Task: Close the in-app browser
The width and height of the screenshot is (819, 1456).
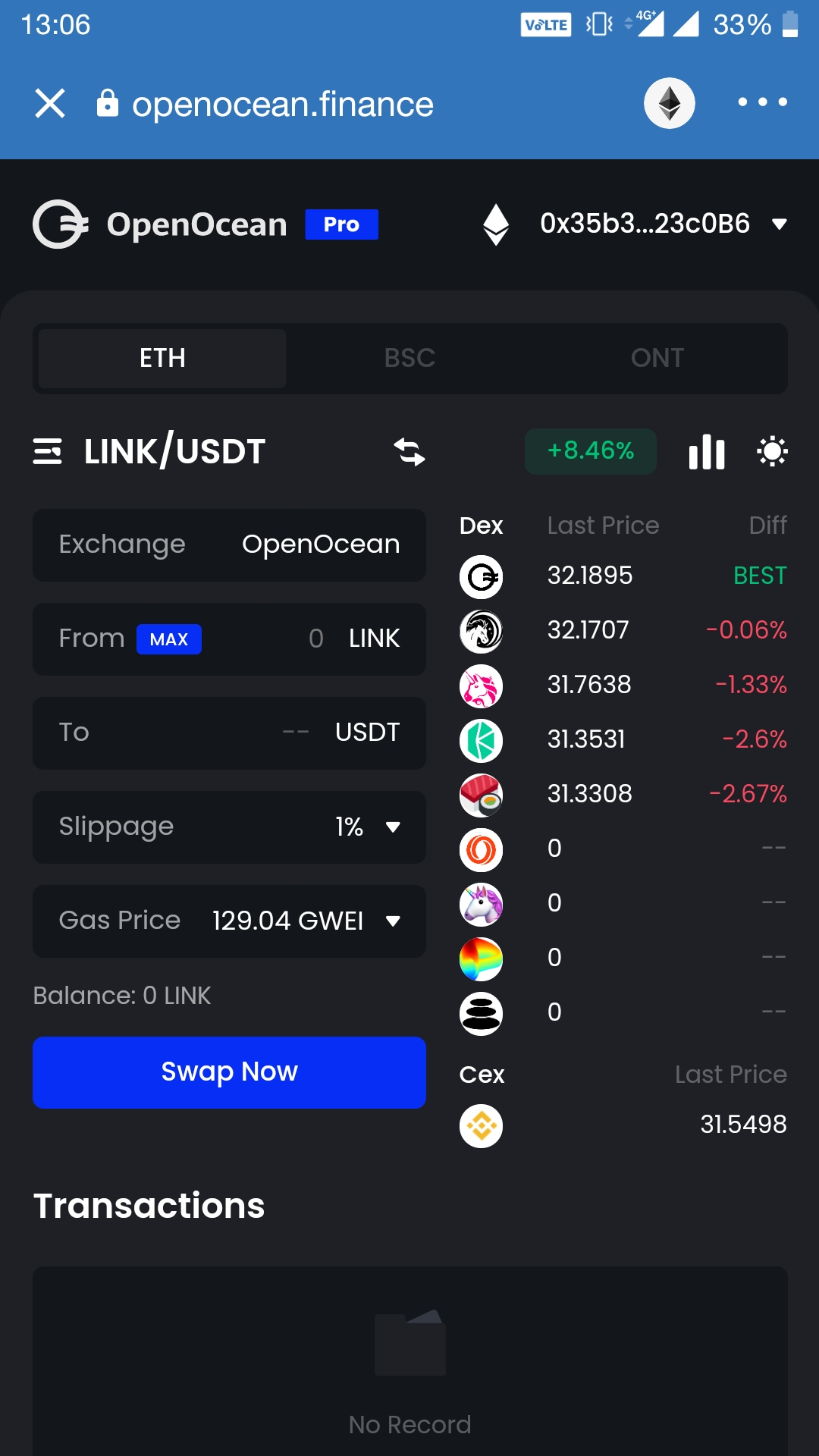Action: pos(50,103)
